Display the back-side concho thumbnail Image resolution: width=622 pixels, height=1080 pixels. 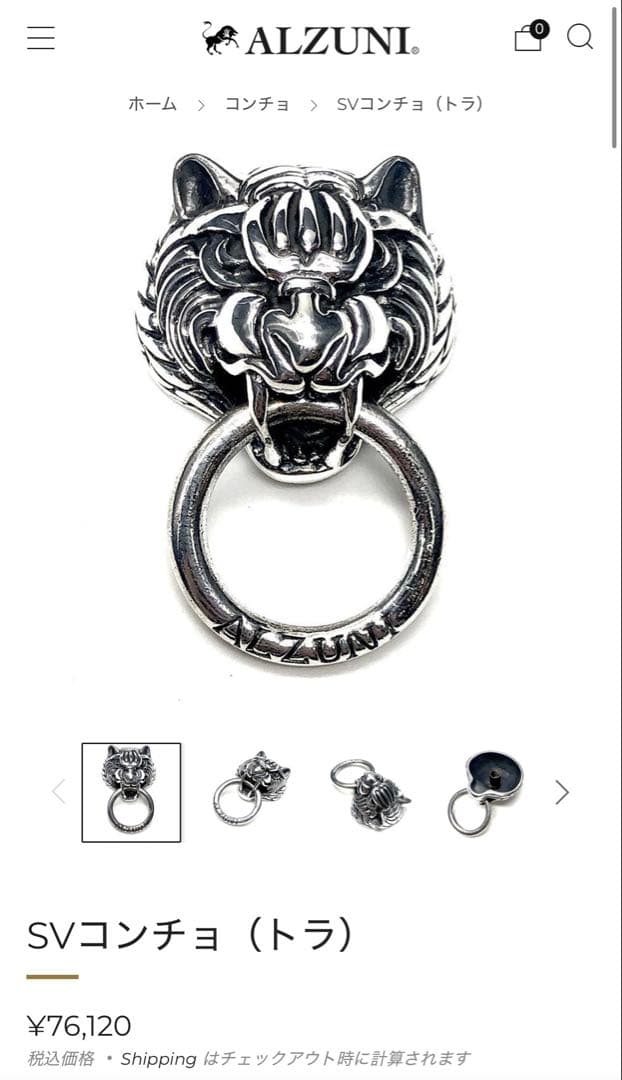(x=485, y=792)
